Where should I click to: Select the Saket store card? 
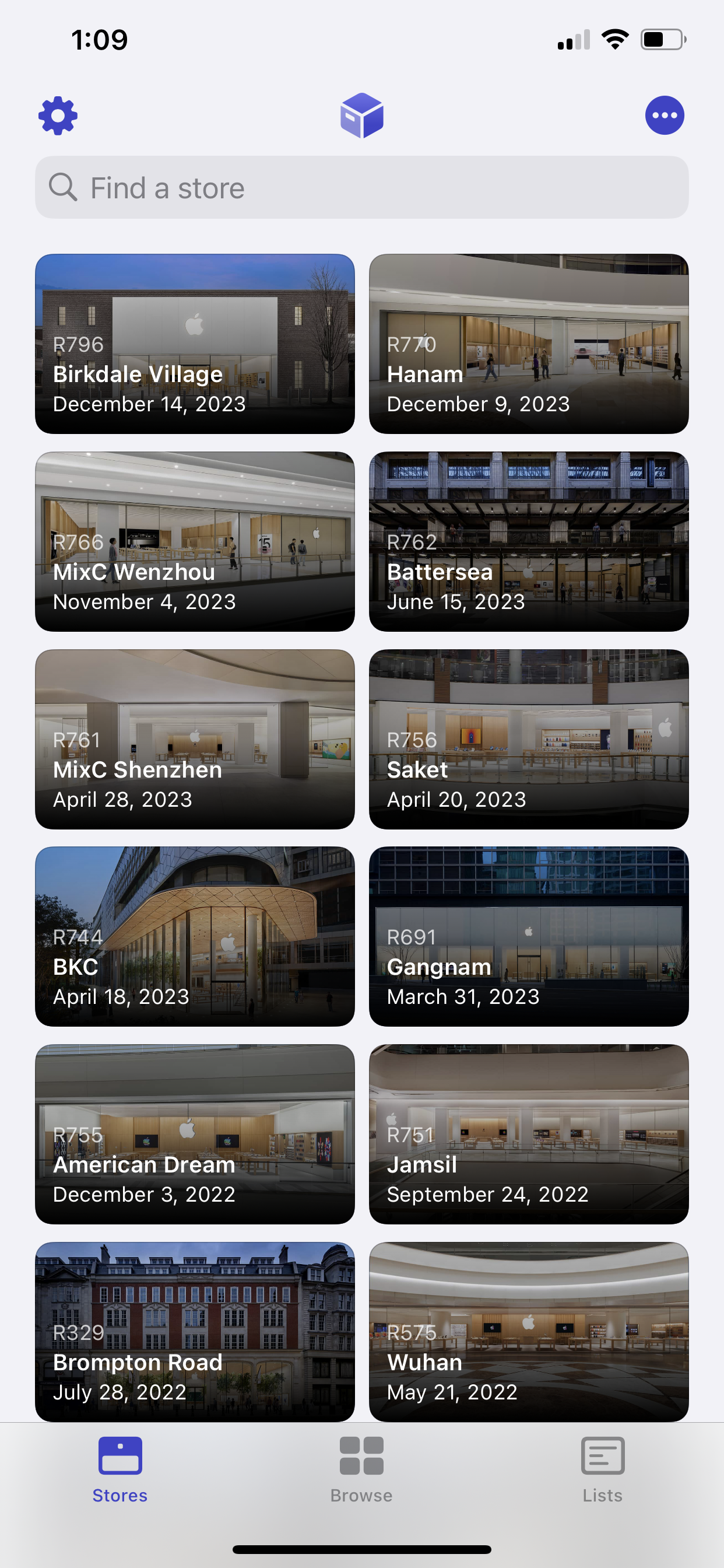pyautogui.click(x=528, y=739)
